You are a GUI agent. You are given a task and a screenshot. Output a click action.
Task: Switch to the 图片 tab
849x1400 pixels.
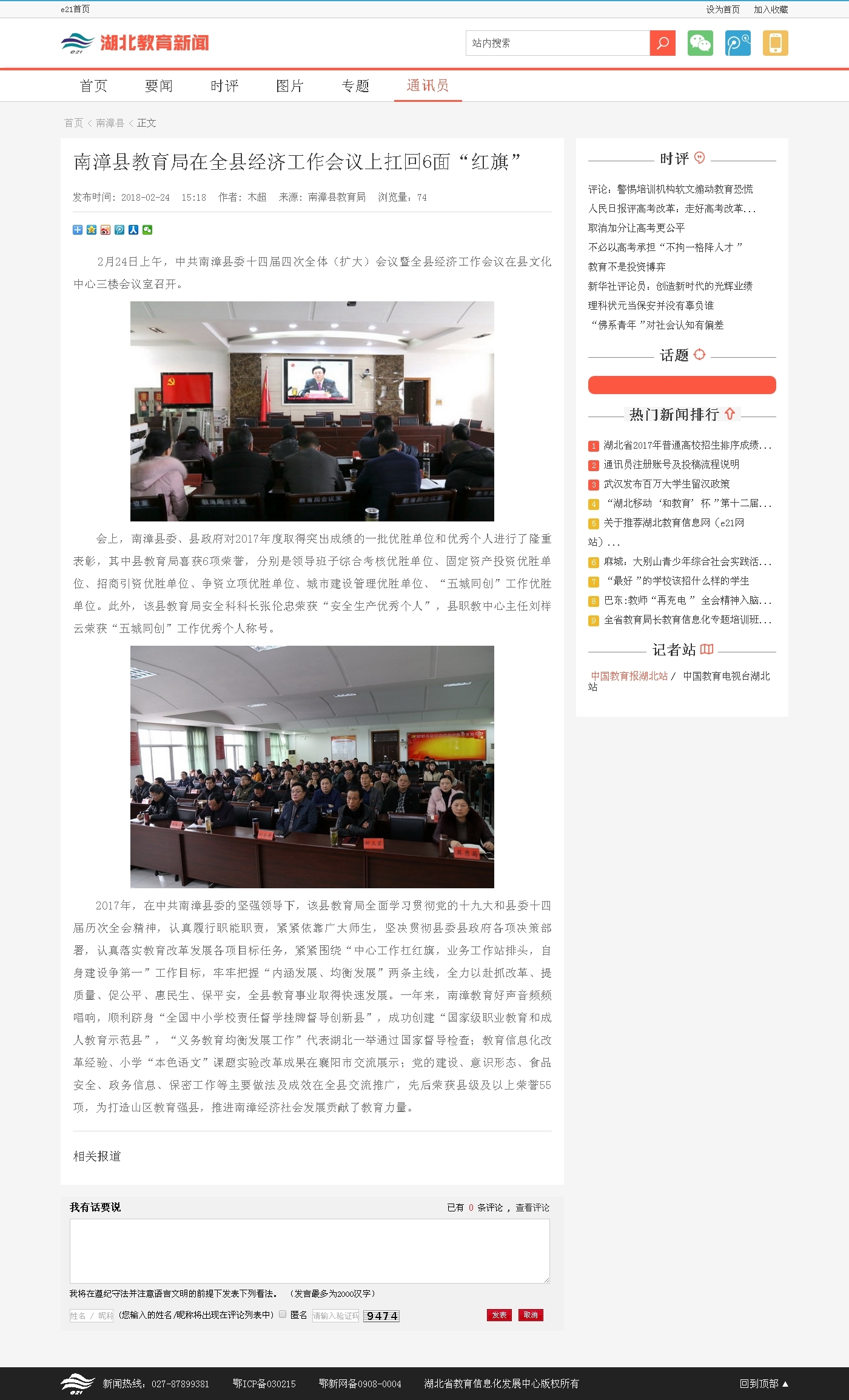[290, 85]
